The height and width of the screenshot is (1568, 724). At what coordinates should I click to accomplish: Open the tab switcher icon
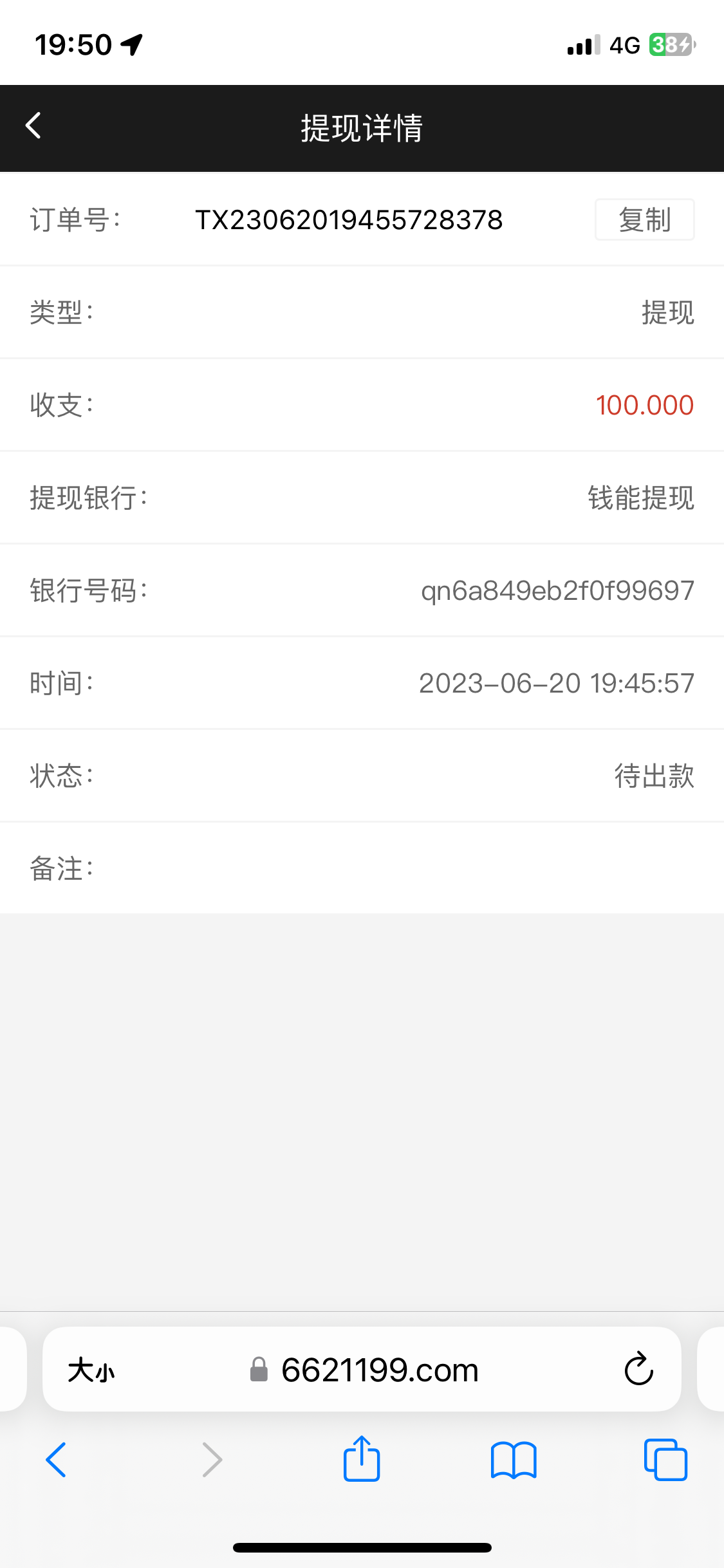click(665, 1460)
